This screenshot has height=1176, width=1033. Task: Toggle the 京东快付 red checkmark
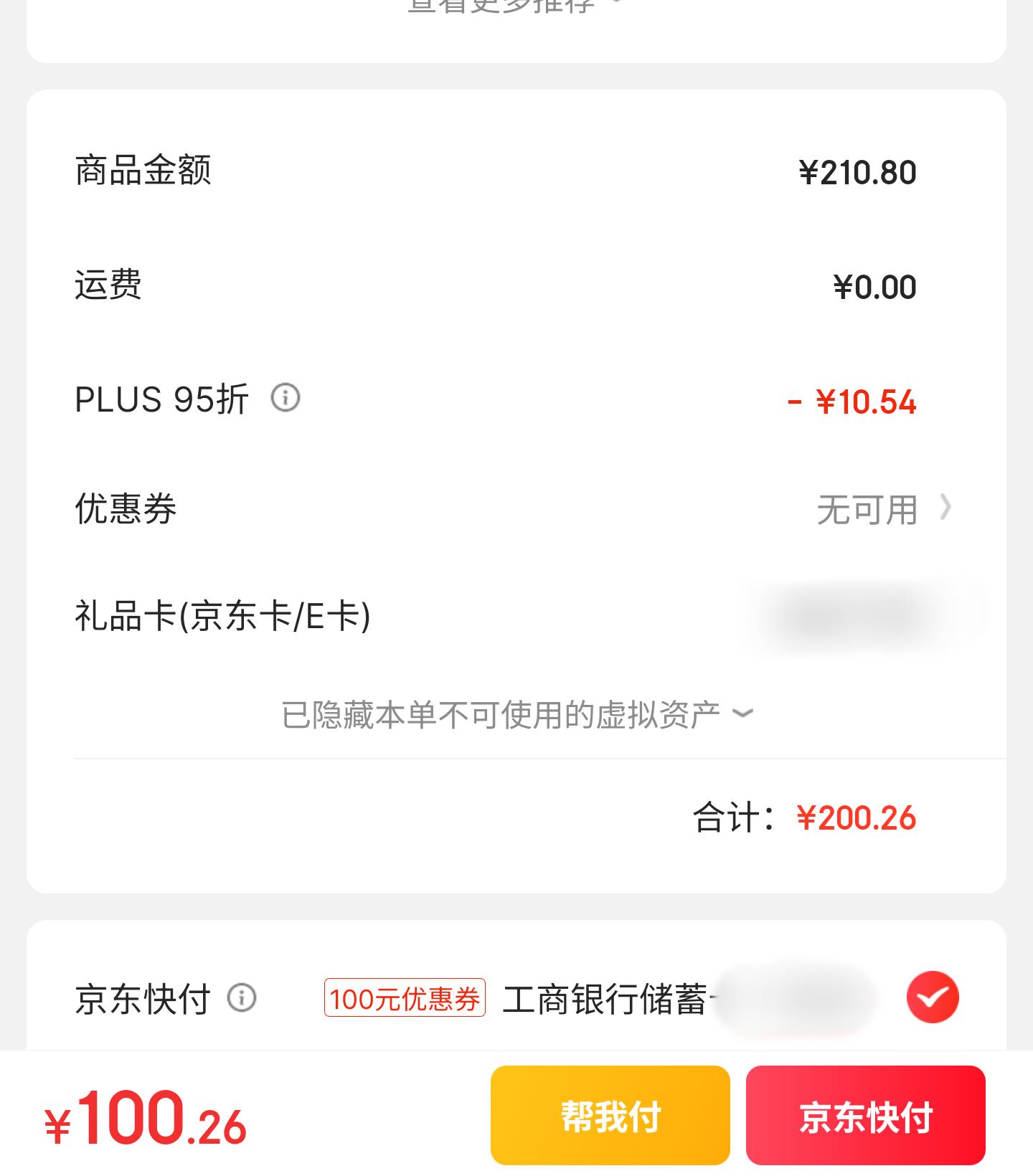[x=933, y=997]
